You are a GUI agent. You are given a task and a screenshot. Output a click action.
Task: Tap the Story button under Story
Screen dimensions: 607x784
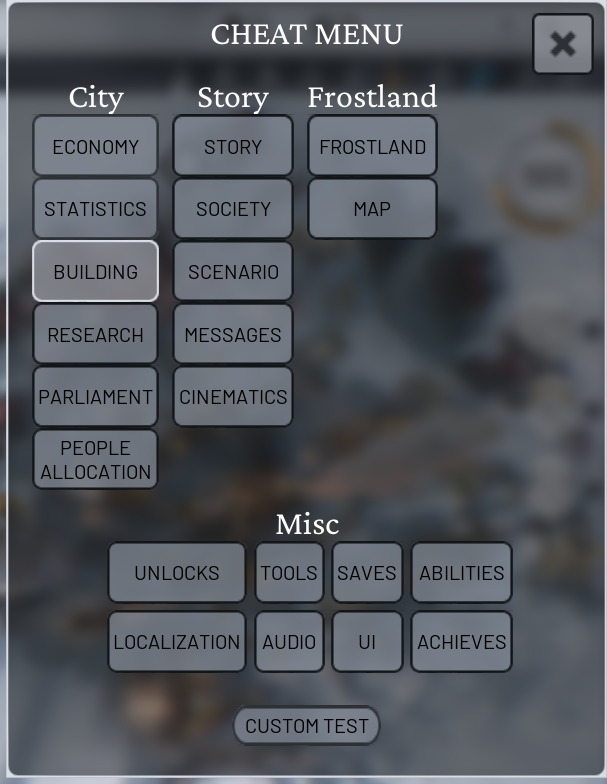[233, 146]
